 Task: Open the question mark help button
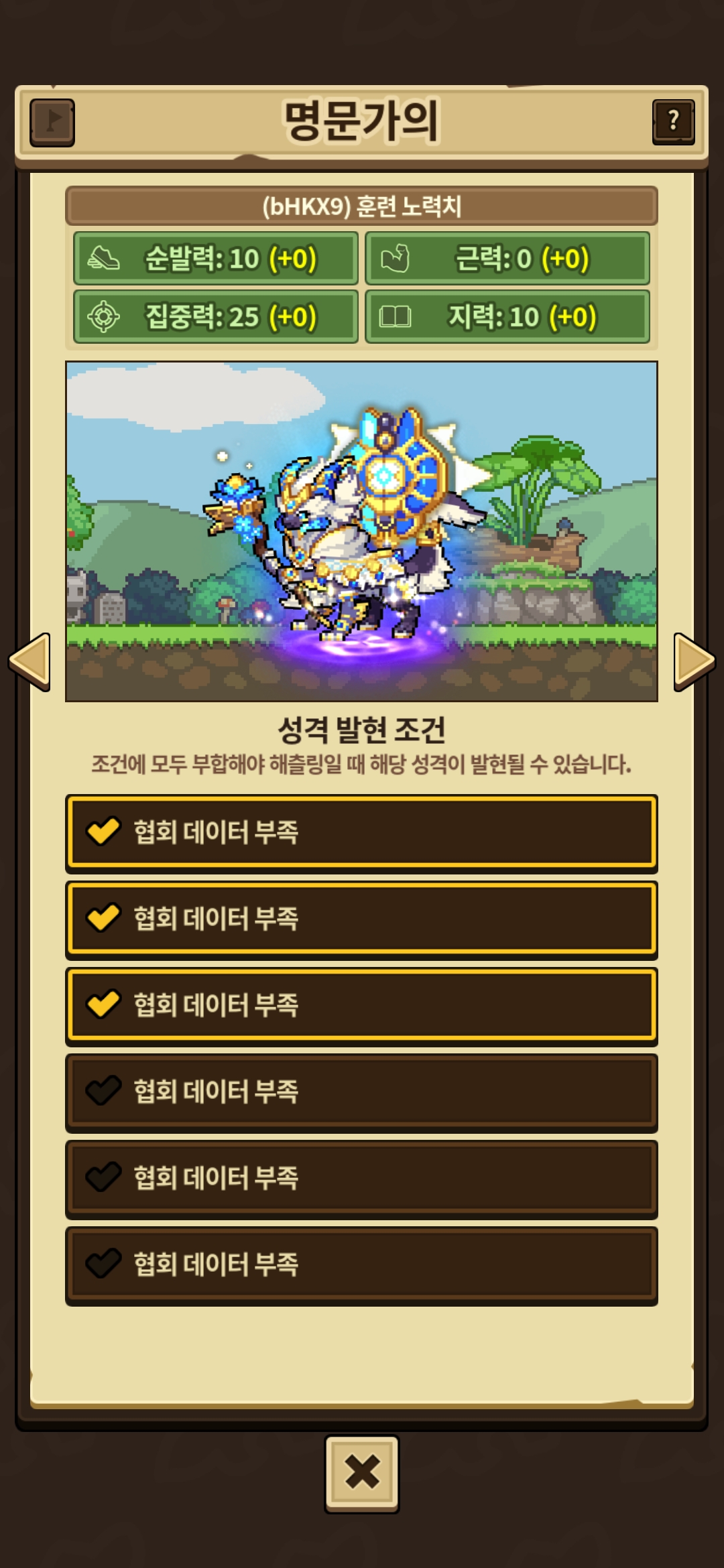tap(673, 122)
